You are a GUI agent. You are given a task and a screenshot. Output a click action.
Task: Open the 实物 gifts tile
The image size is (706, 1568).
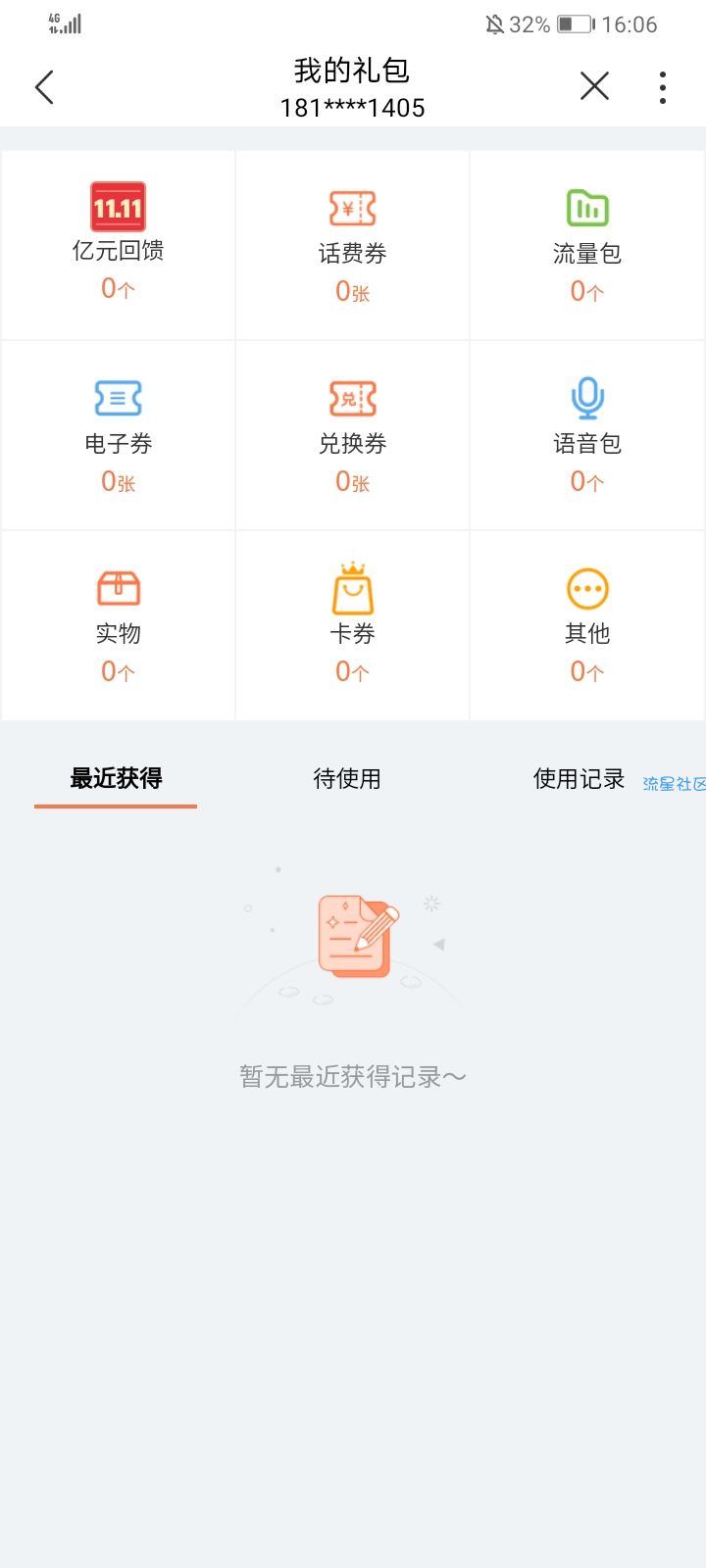coord(118,625)
